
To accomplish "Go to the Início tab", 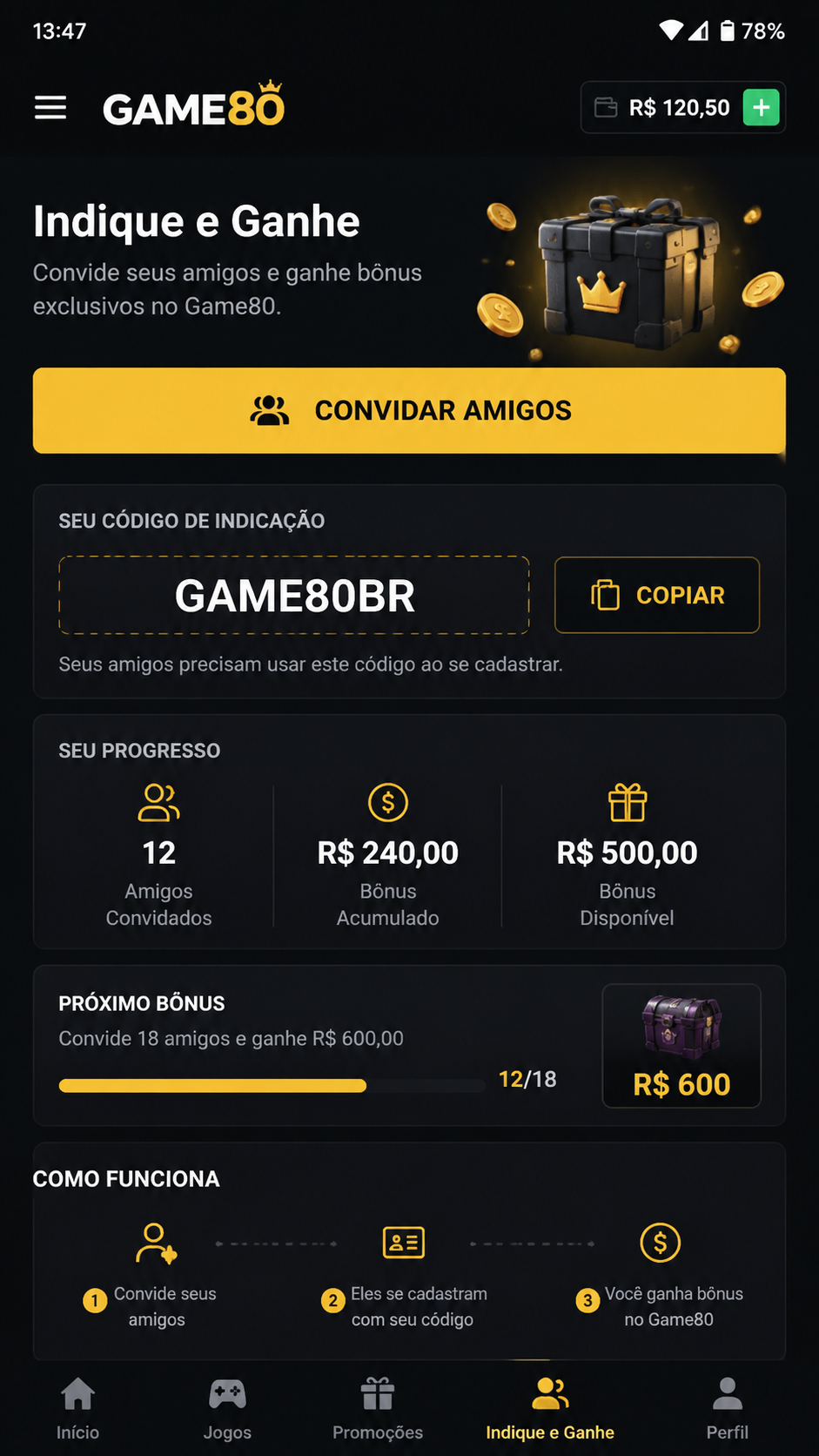I will [x=77, y=1409].
